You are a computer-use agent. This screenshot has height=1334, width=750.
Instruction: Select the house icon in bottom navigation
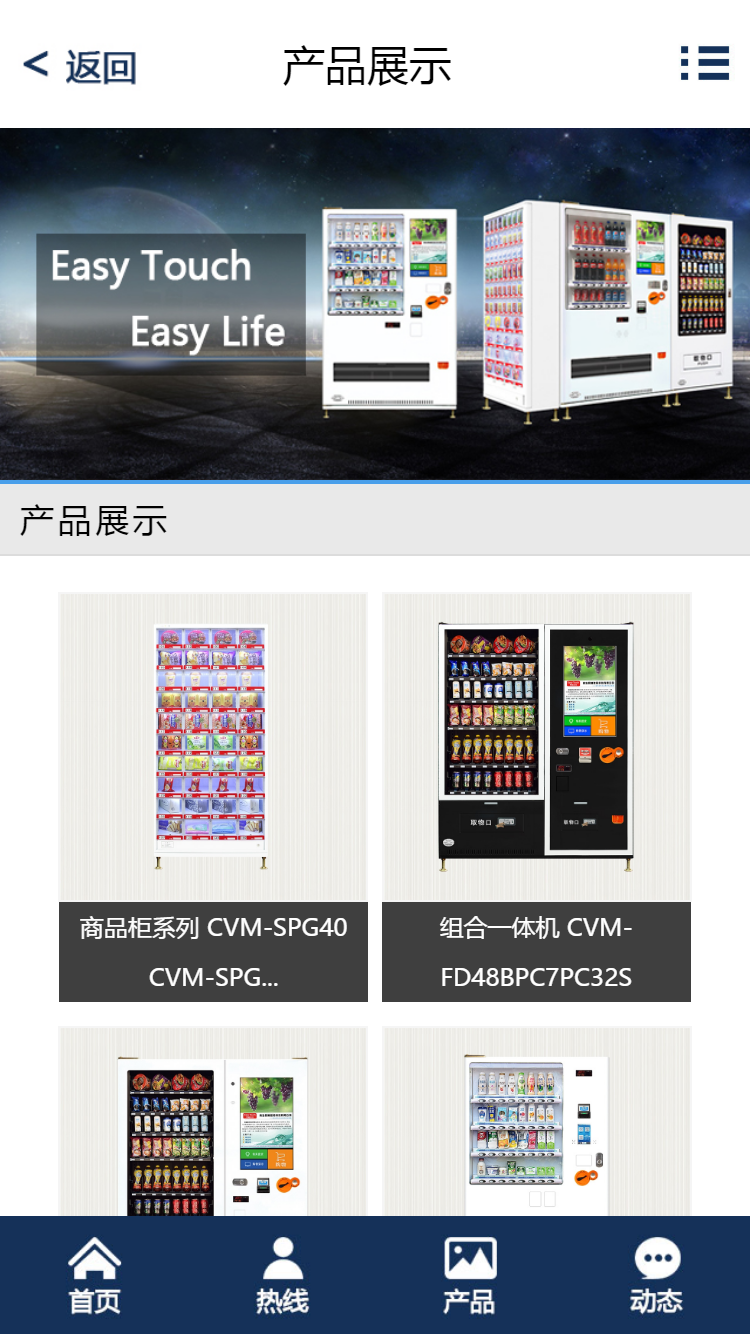click(93, 1257)
